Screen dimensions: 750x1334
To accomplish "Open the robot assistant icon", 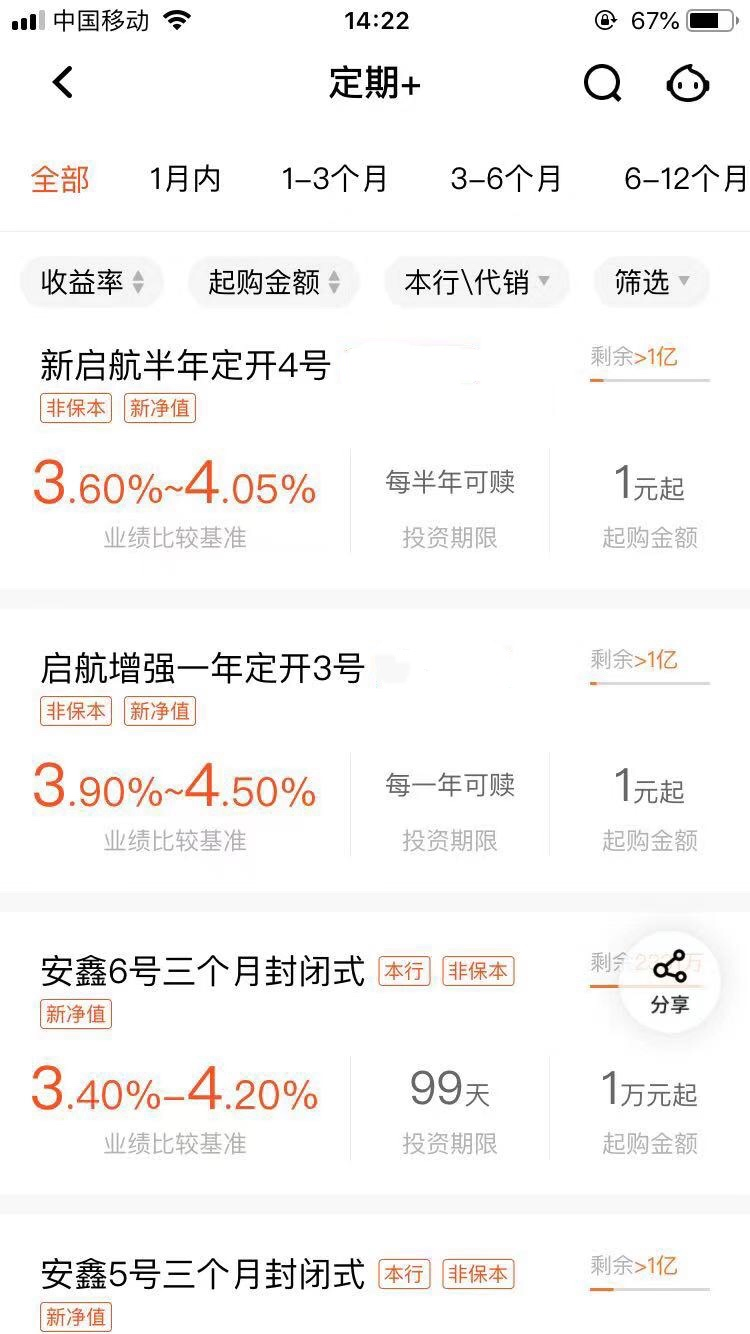I will coord(688,84).
